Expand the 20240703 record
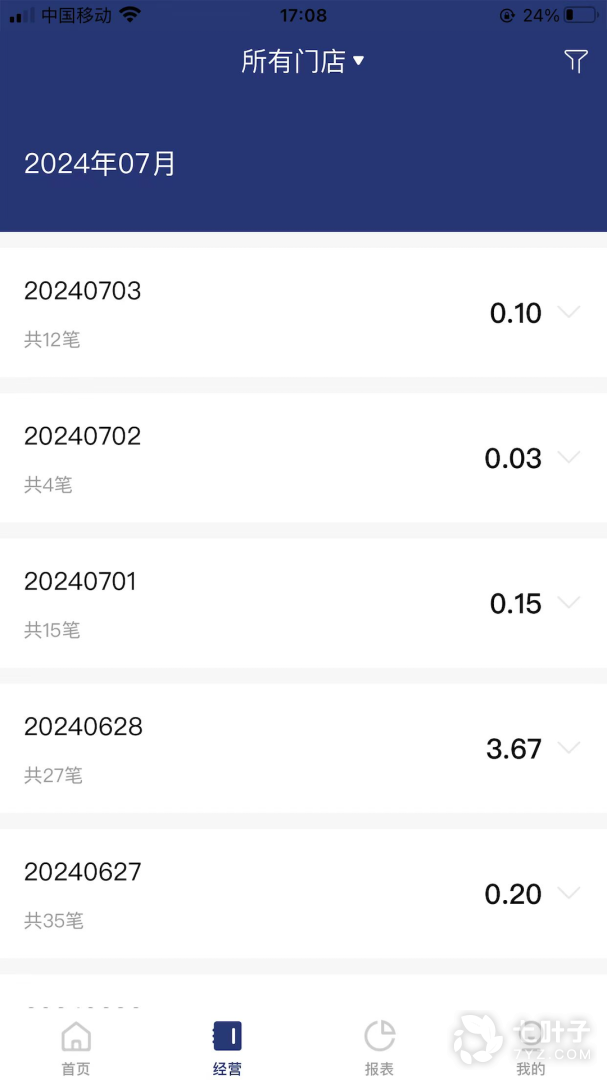The width and height of the screenshot is (607, 1080). (x=568, y=312)
